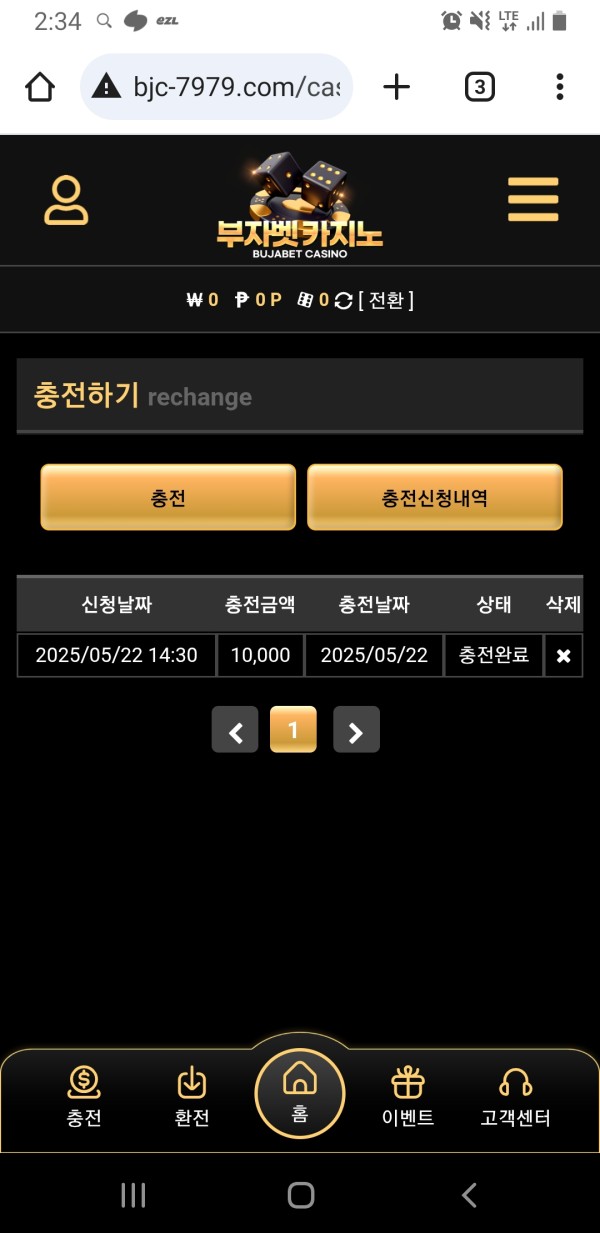
Task: Tap the system back button
Action: (x=468, y=1194)
